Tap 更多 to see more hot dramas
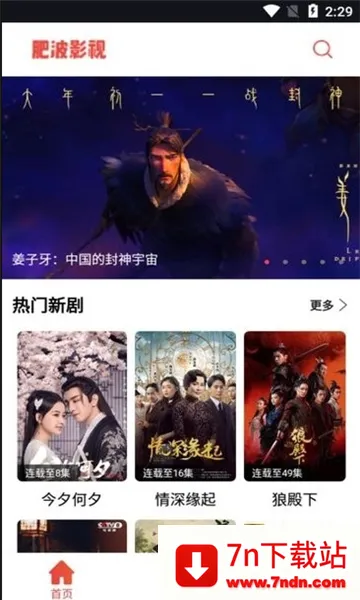 point(328,305)
